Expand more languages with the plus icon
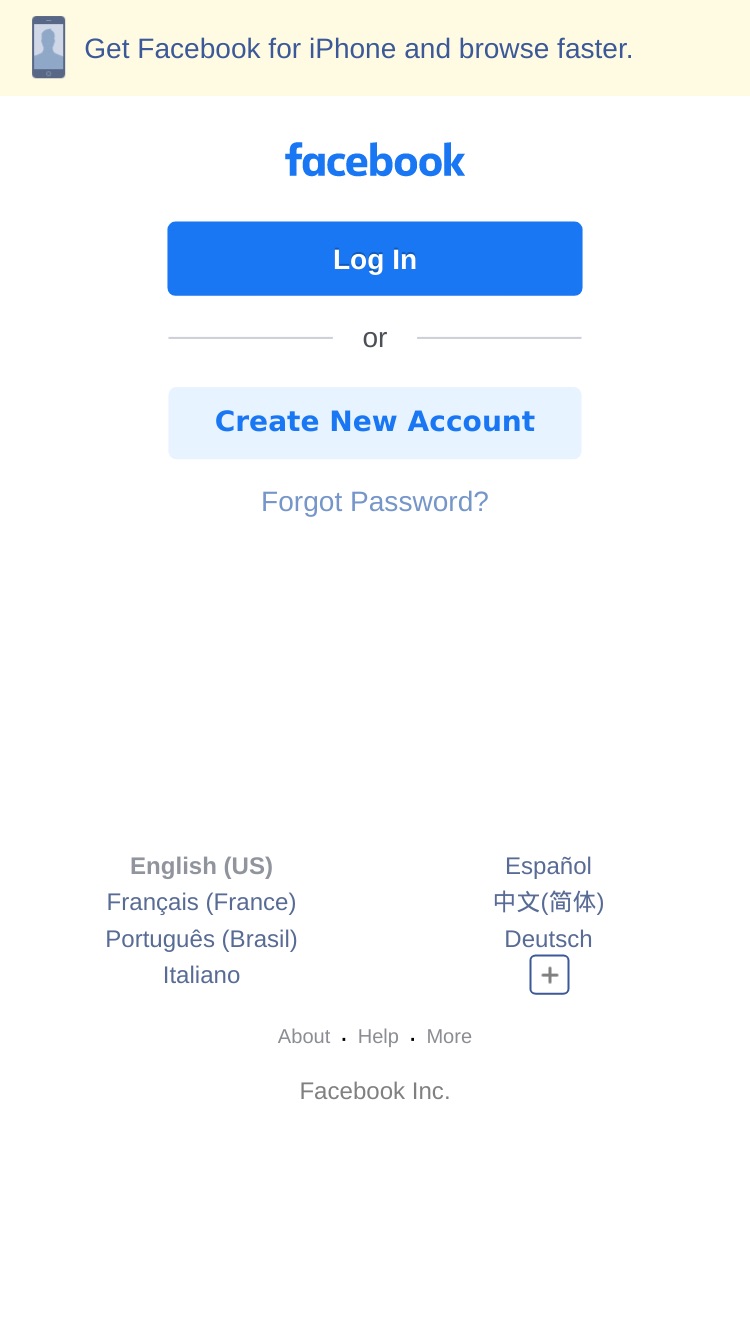Screen dimensions: 750x1334 (x=549, y=975)
